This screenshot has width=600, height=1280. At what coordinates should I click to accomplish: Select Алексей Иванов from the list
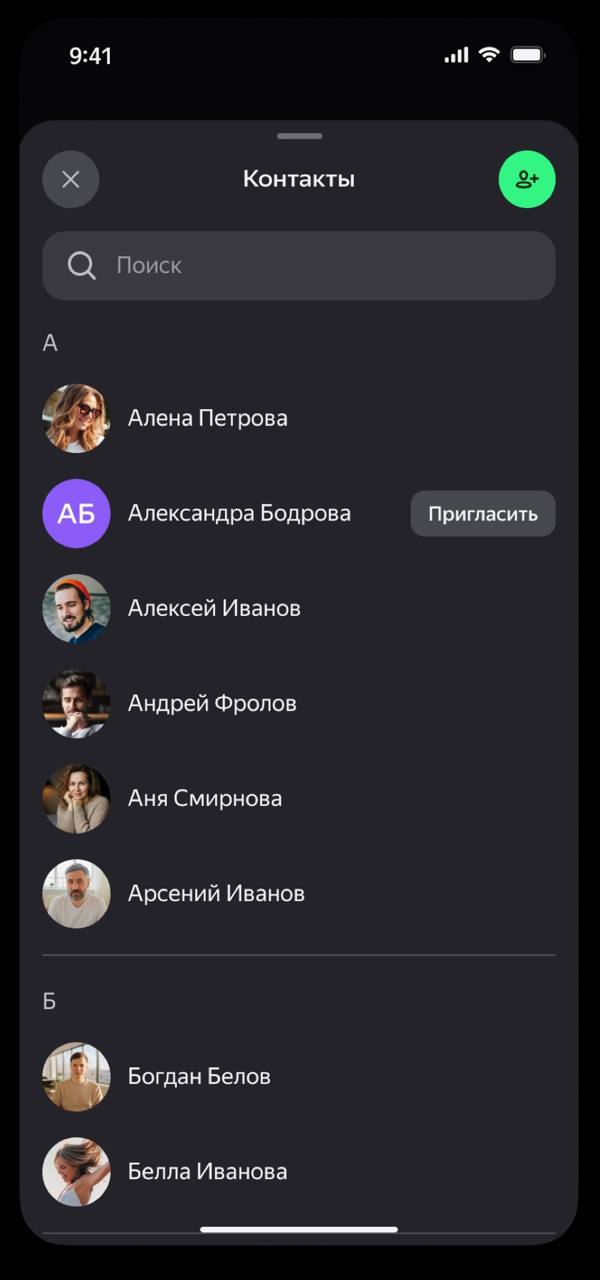(x=214, y=608)
